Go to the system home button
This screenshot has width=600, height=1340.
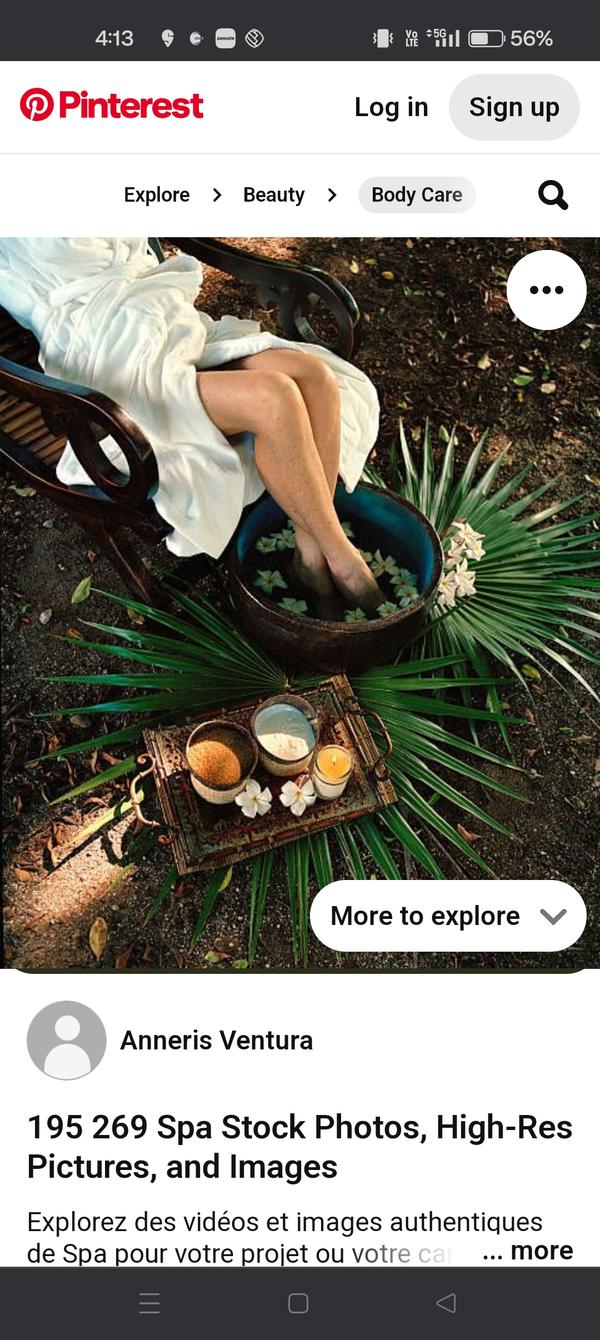pos(298,1303)
